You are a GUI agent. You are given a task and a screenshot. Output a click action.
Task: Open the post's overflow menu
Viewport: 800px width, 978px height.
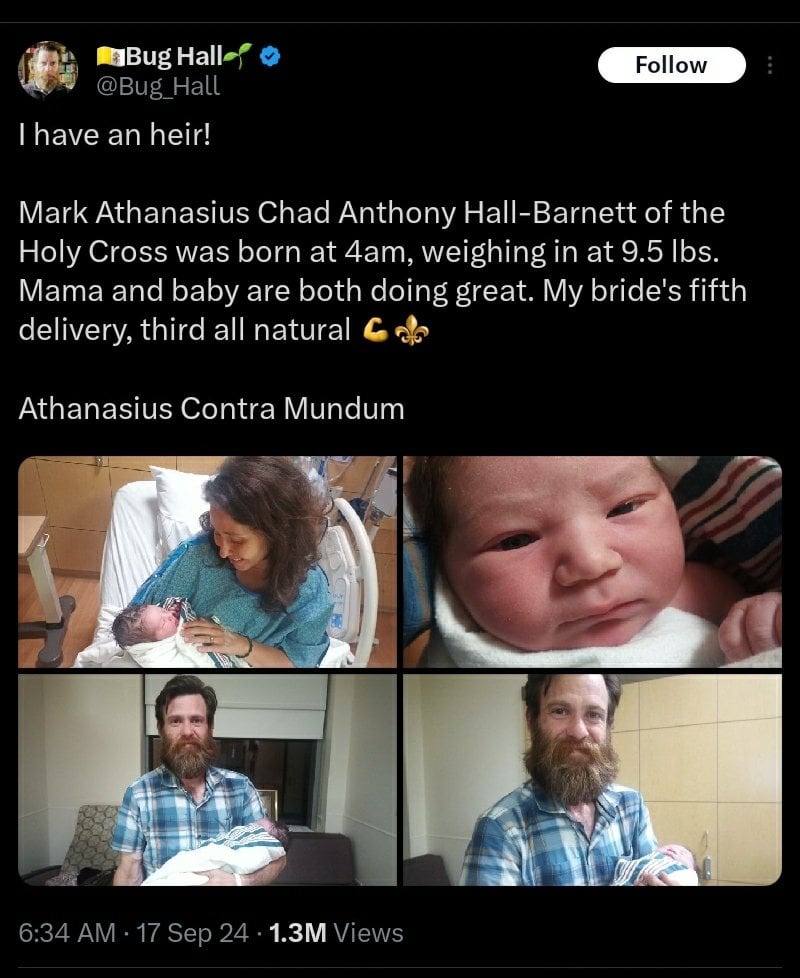(x=769, y=65)
